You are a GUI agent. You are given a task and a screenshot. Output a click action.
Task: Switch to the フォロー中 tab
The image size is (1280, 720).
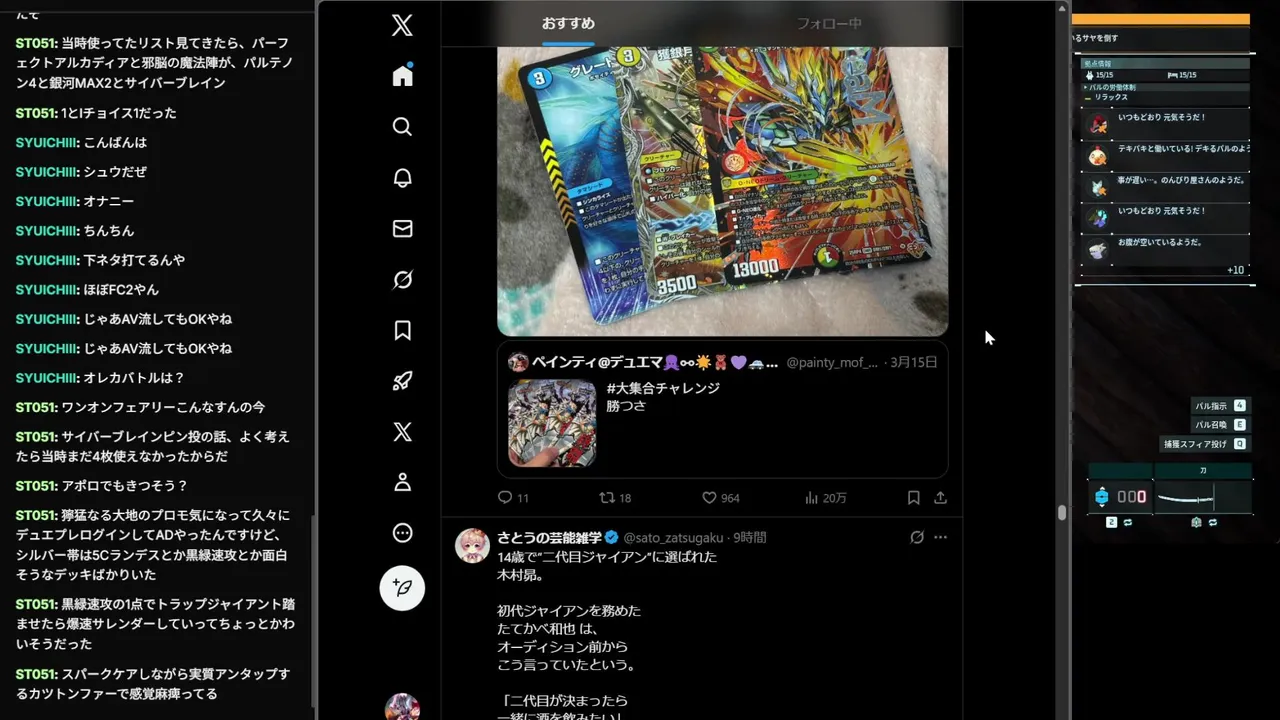click(x=828, y=23)
